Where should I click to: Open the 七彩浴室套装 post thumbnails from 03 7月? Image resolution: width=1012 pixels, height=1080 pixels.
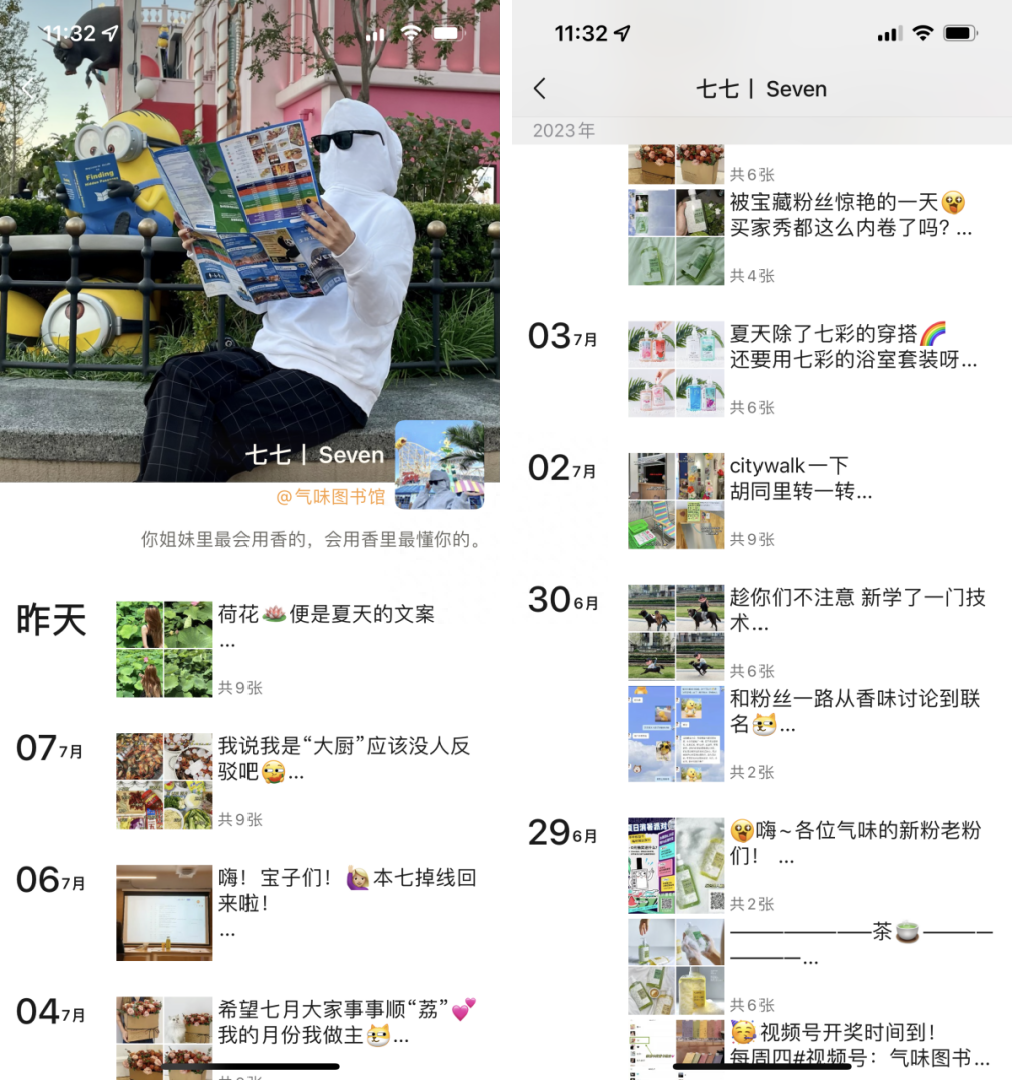[x=675, y=365]
